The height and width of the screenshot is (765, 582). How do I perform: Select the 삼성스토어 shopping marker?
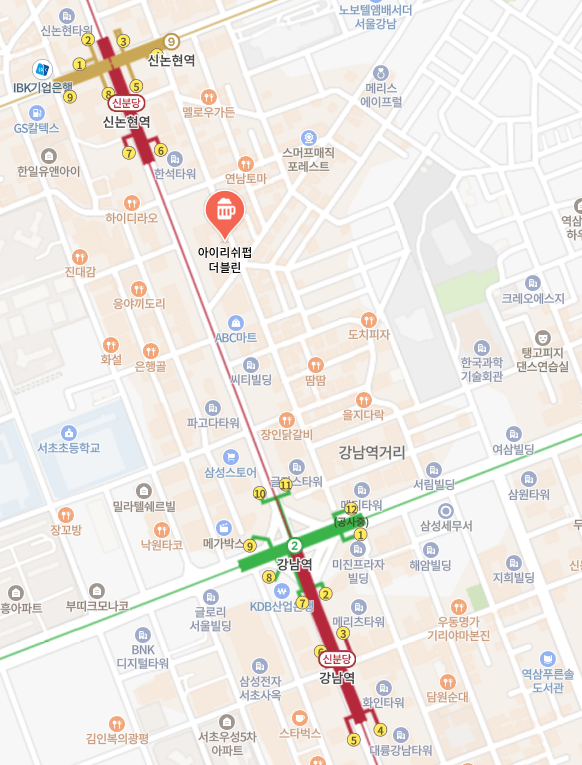click(231, 457)
